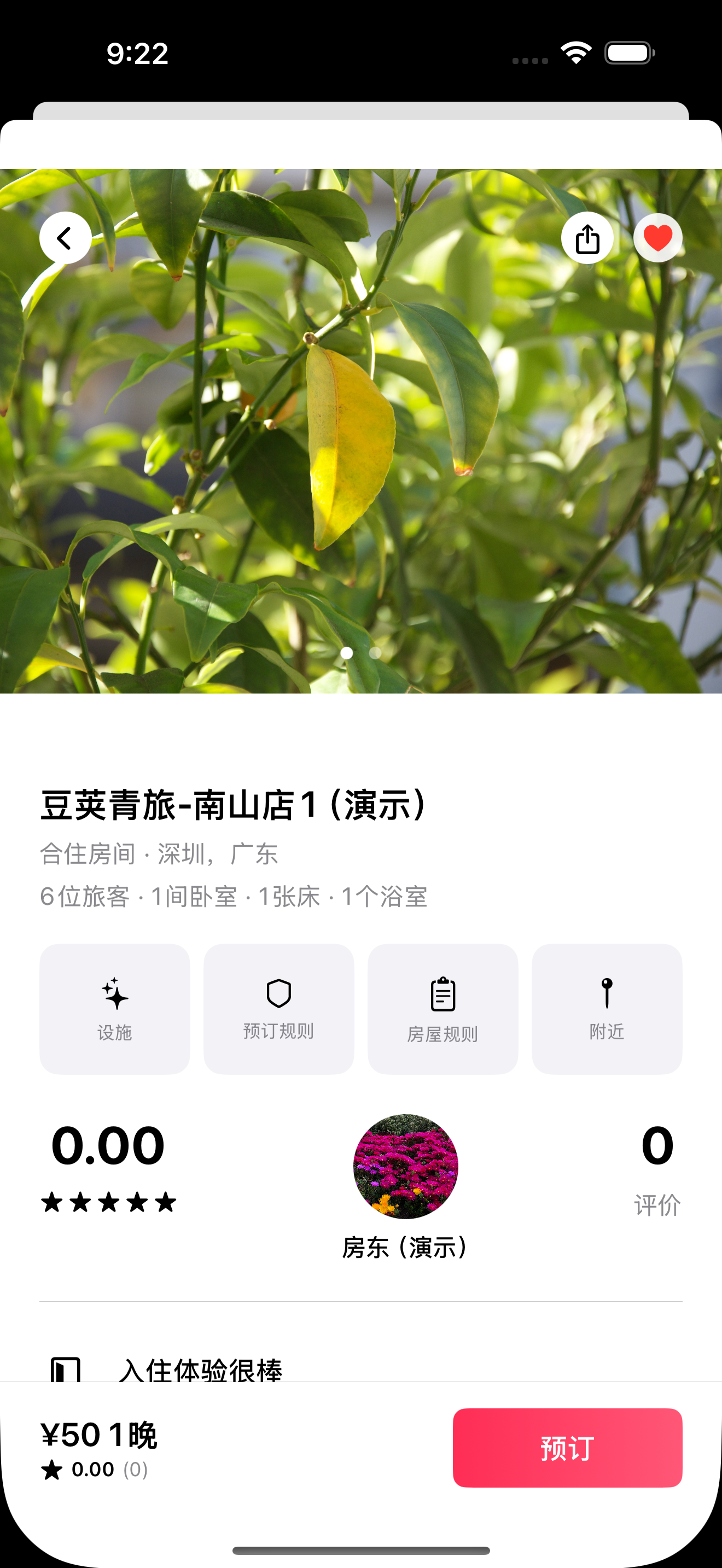Remove listing from favorites with heart icon
Screen dimensions: 722x1568
[657, 238]
